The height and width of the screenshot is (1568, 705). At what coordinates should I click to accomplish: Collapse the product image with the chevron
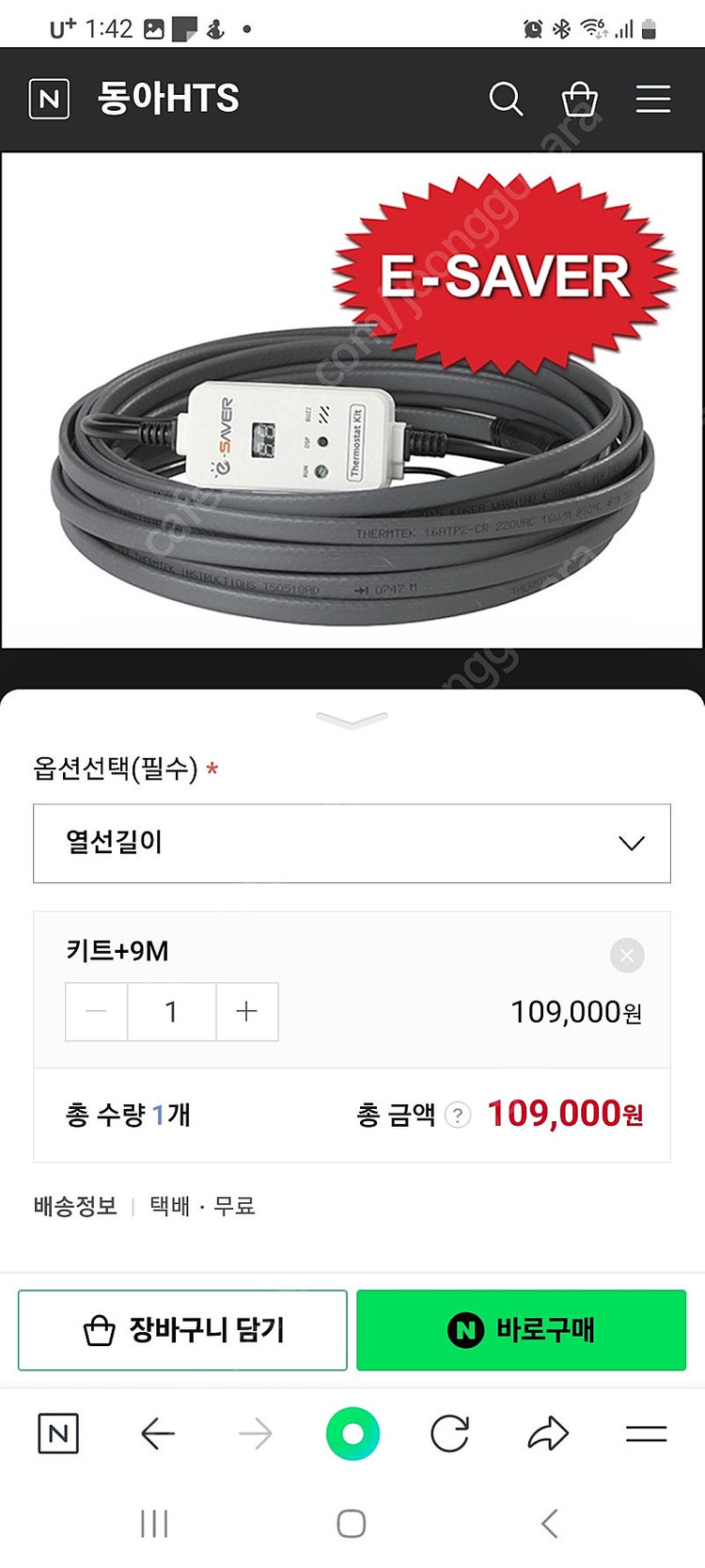[352, 718]
